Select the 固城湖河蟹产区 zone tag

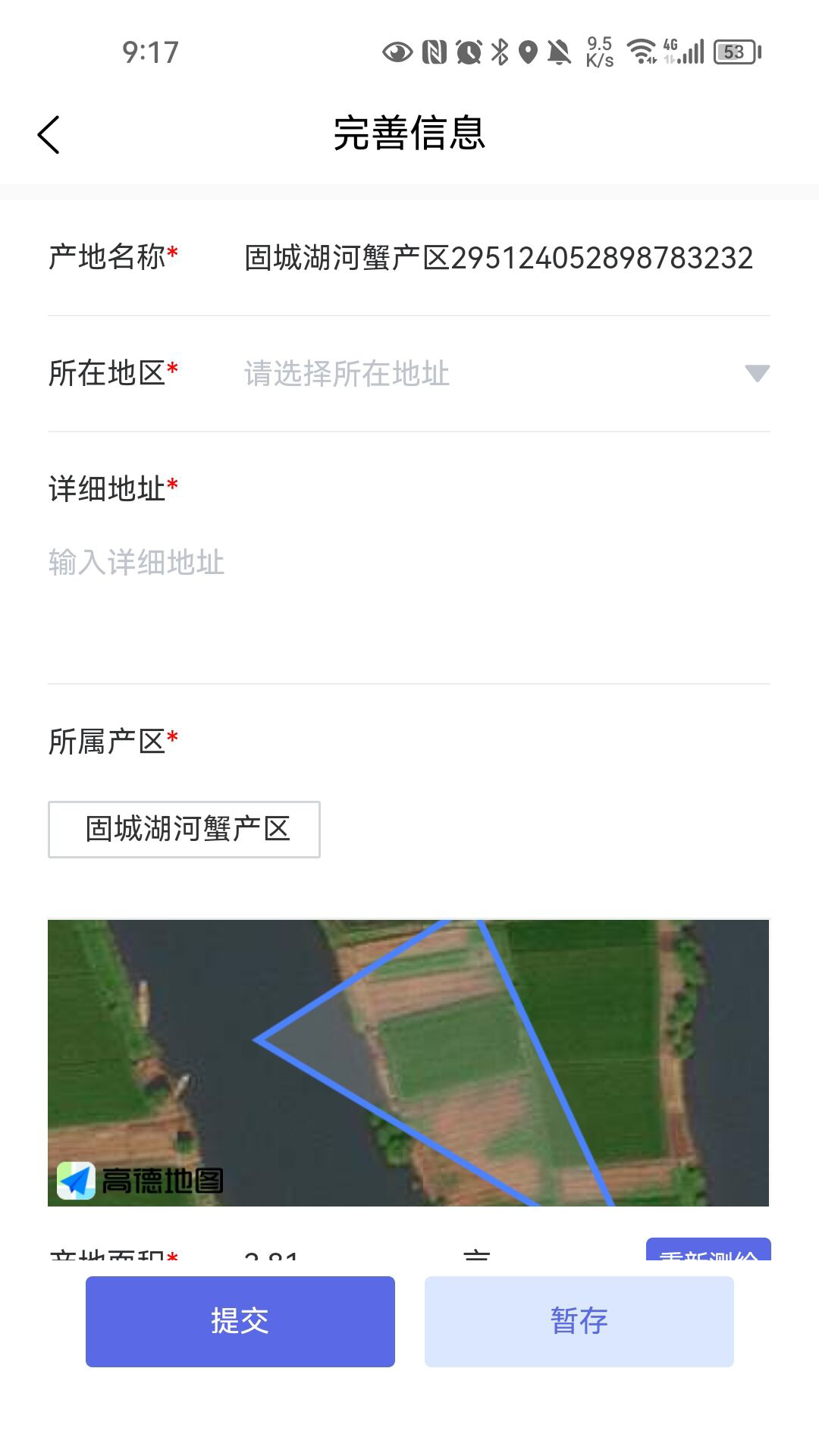pyautogui.click(x=184, y=829)
